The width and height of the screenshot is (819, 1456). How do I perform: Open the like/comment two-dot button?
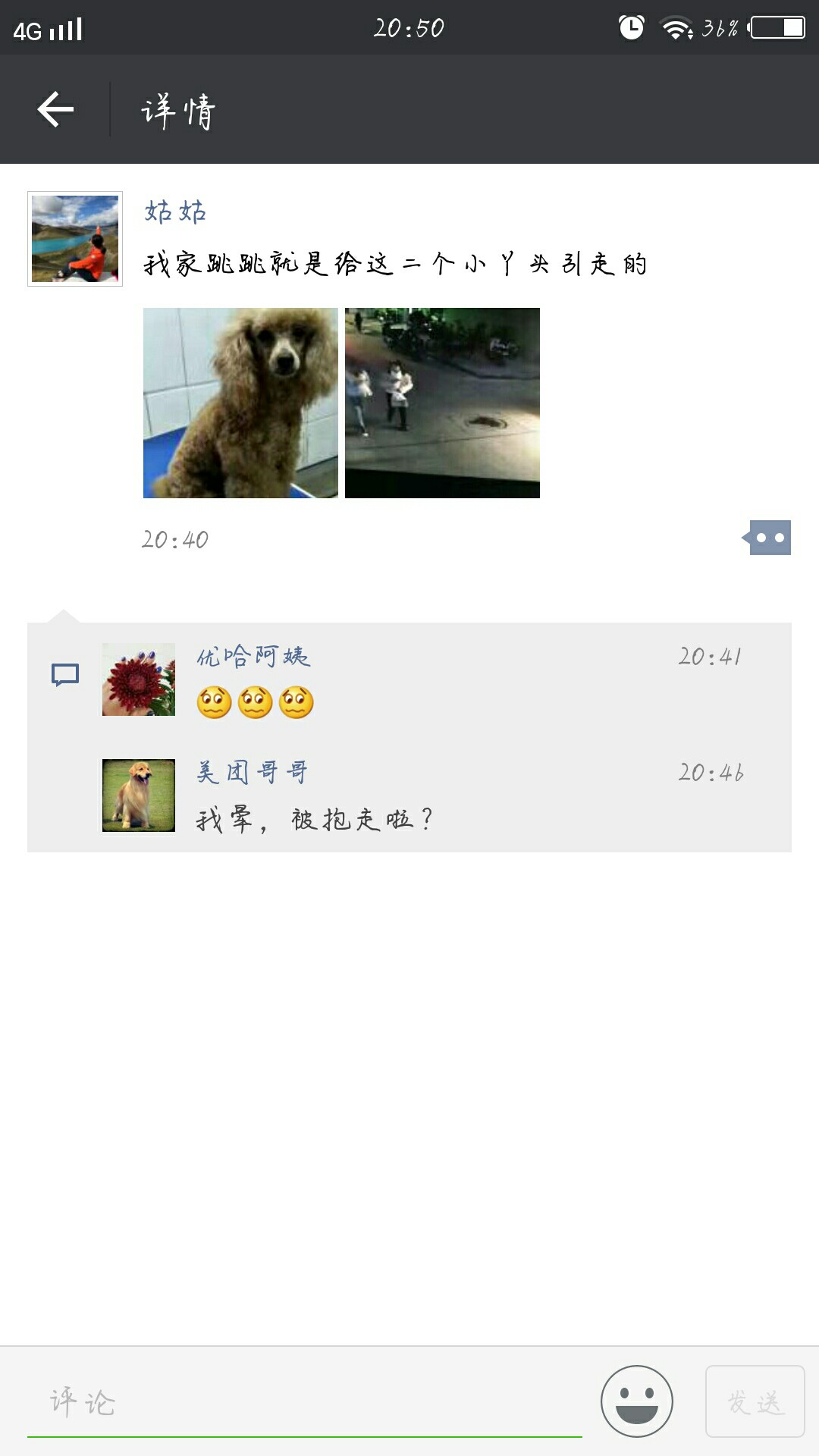click(769, 538)
